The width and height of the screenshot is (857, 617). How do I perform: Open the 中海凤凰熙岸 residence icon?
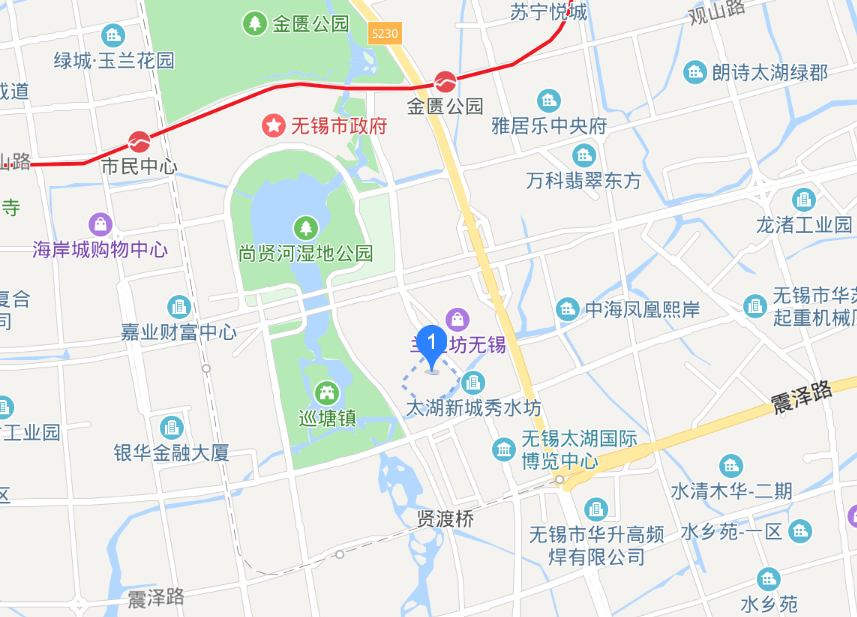pyautogui.click(x=567, y=309)
